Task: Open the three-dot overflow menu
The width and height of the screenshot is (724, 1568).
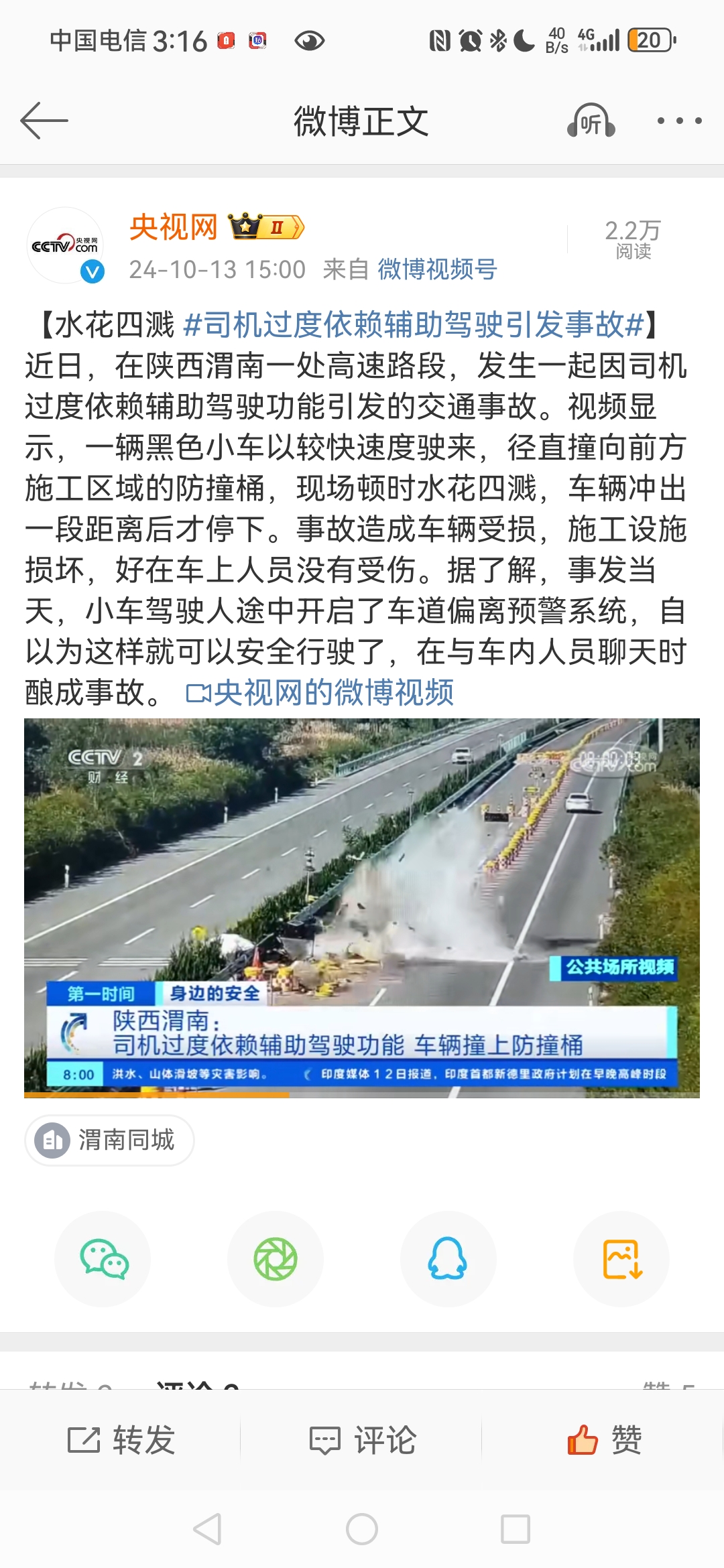Action: (679, 121)
